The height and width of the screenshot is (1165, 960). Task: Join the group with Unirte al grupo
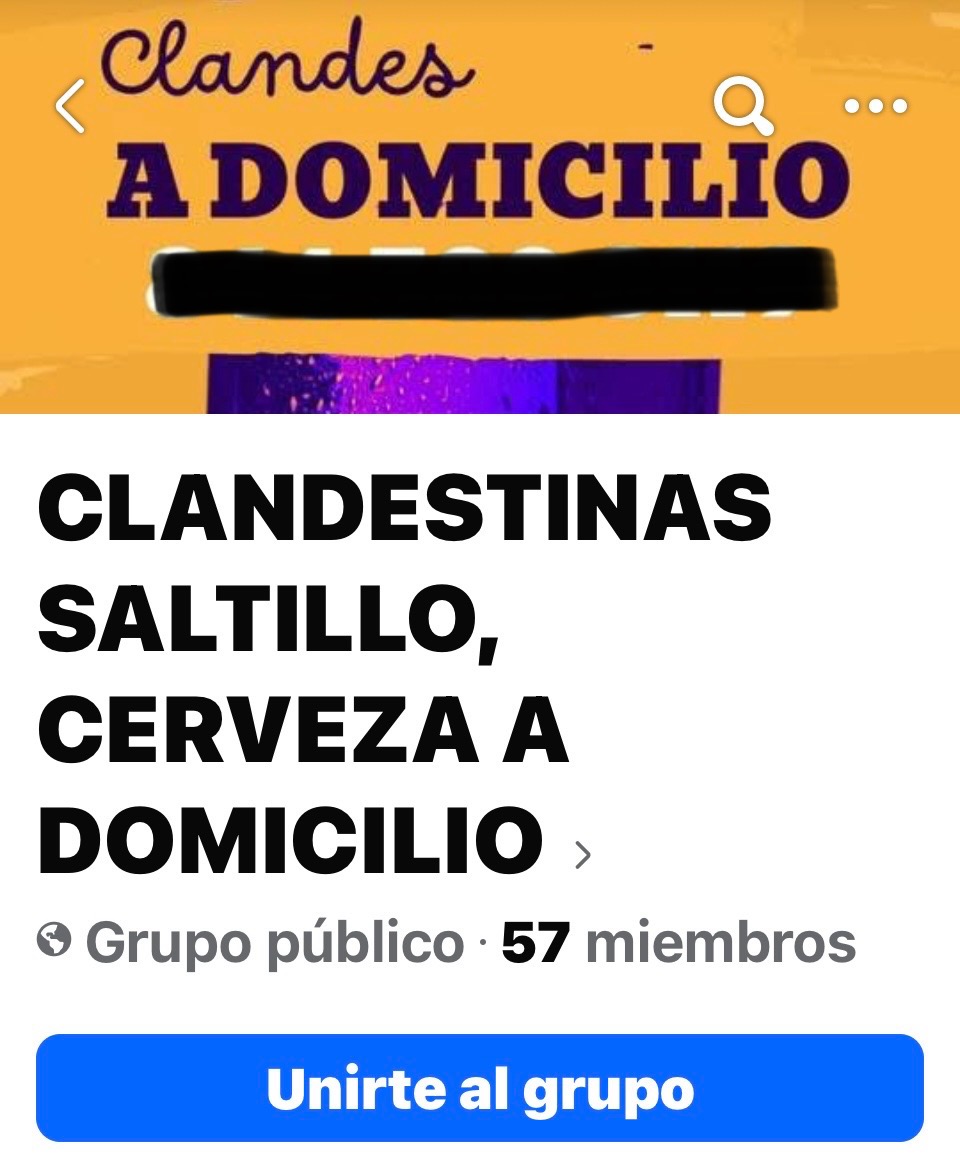(x=480, y=1088)
